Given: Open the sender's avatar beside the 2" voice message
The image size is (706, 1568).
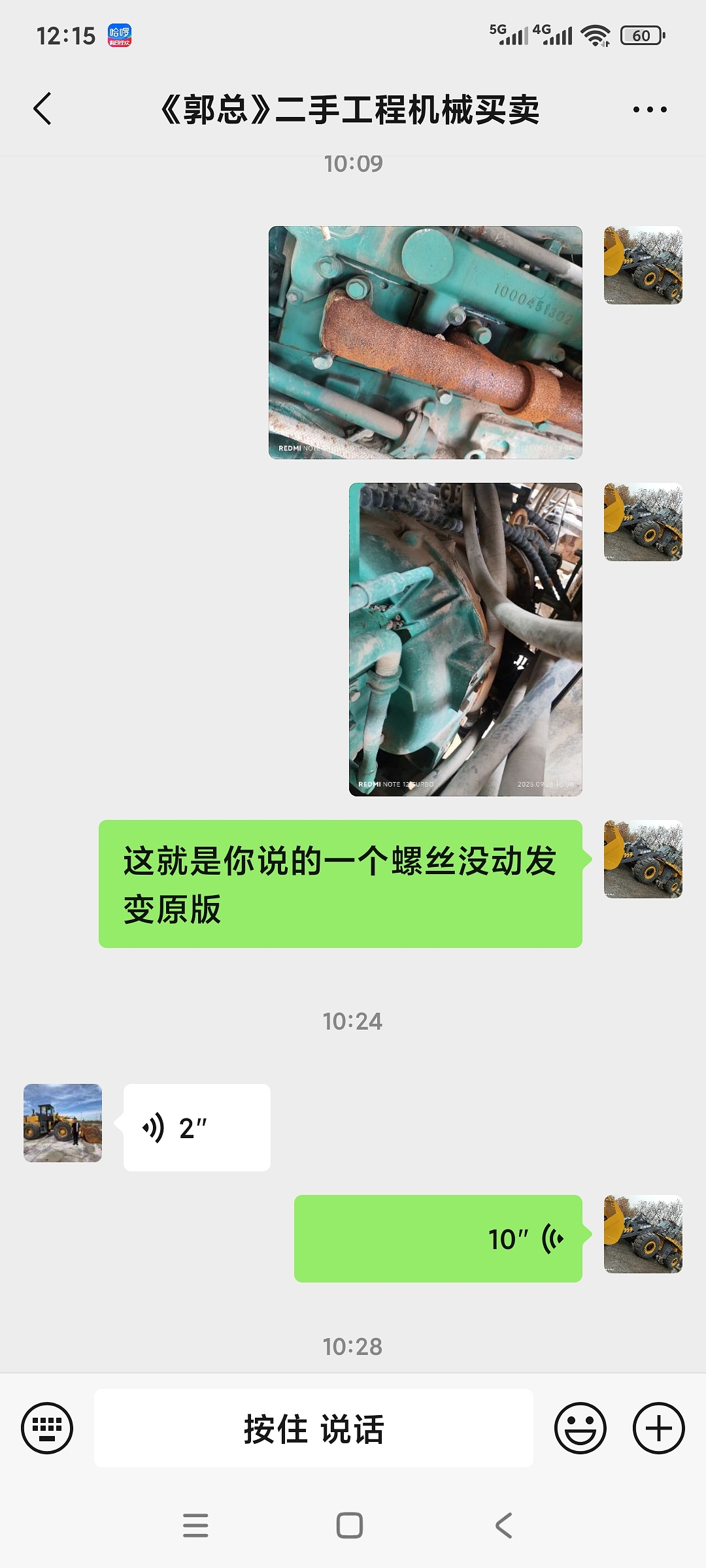Looking at the screenshot, I should [x=63, y=1123].
